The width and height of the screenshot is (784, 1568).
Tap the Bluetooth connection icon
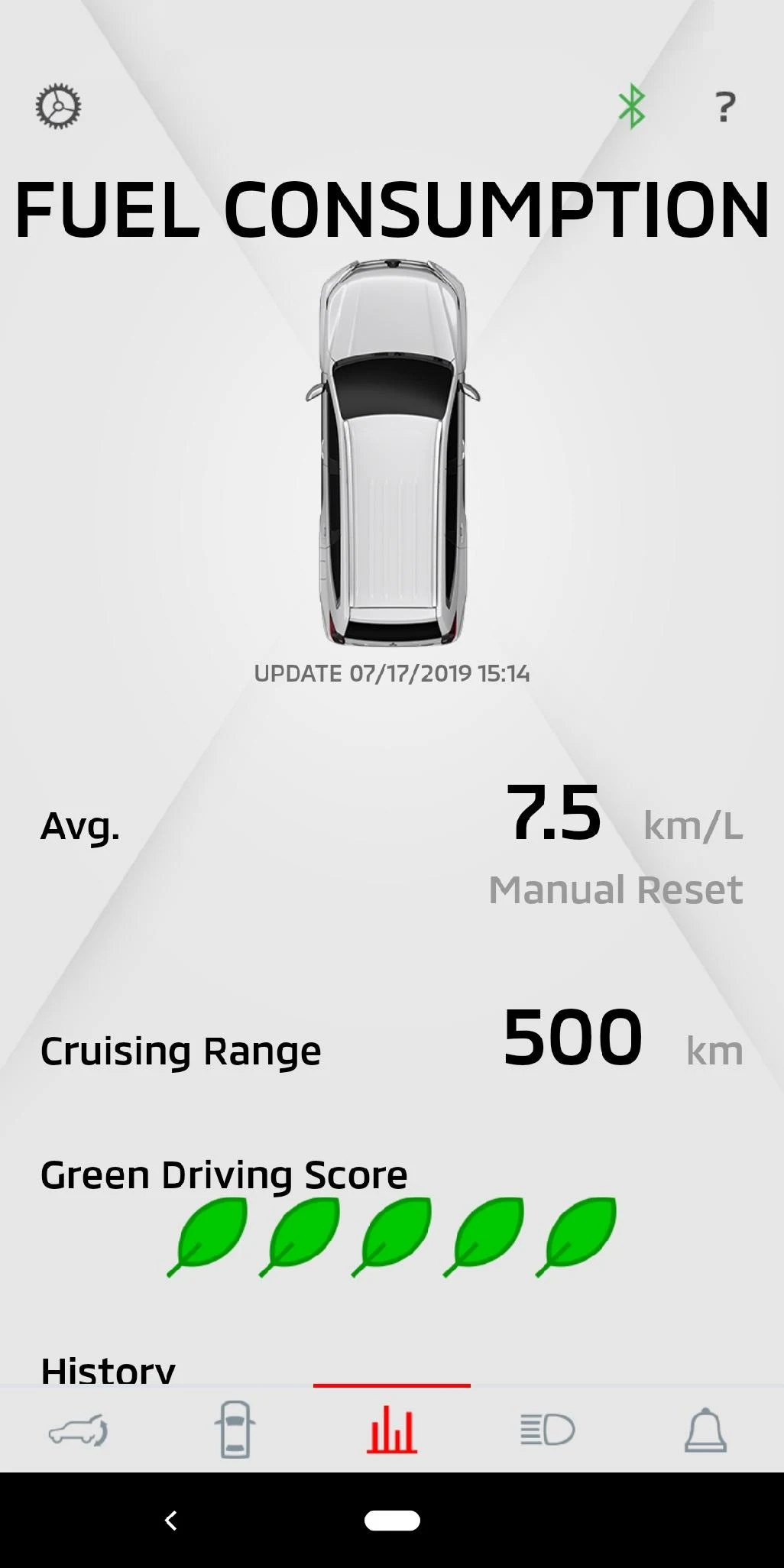[x=632, y=106]
